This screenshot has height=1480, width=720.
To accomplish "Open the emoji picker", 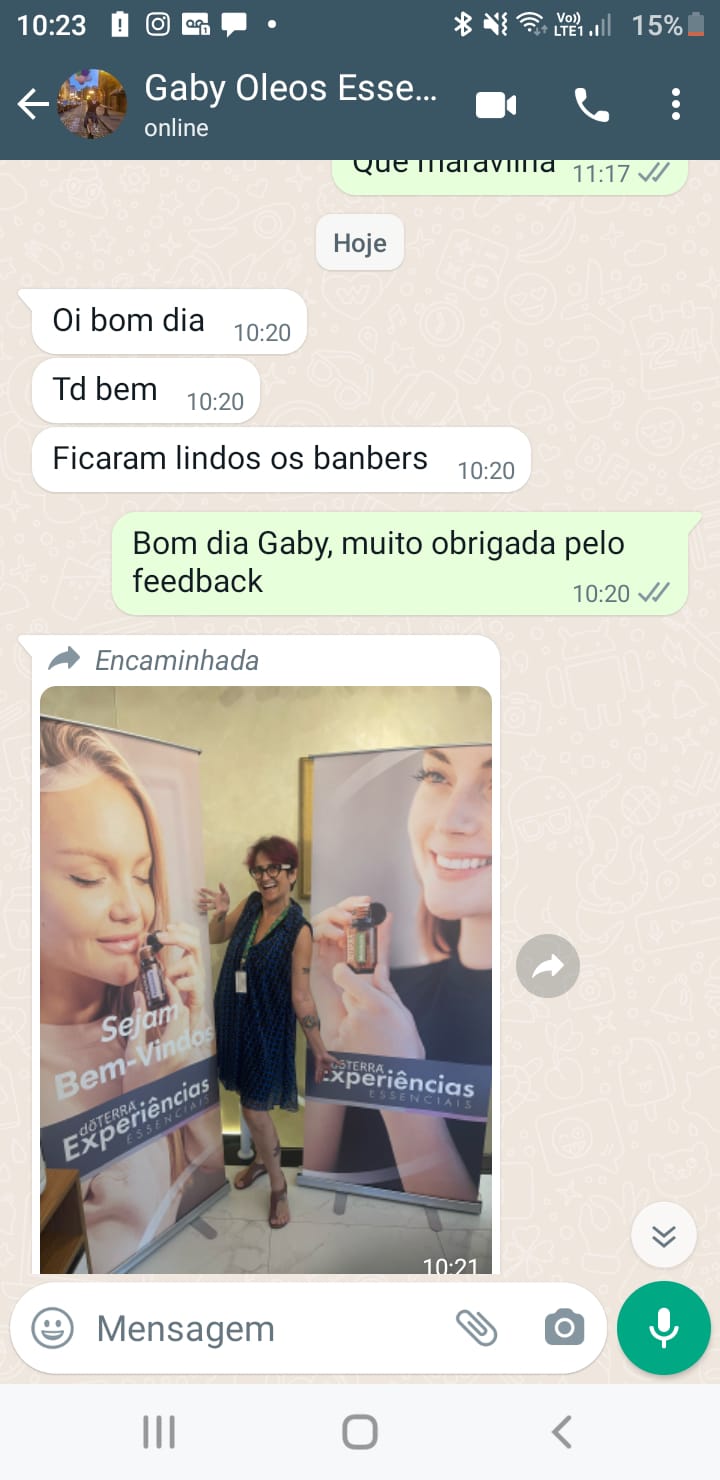I will [x=52, y=1329].
